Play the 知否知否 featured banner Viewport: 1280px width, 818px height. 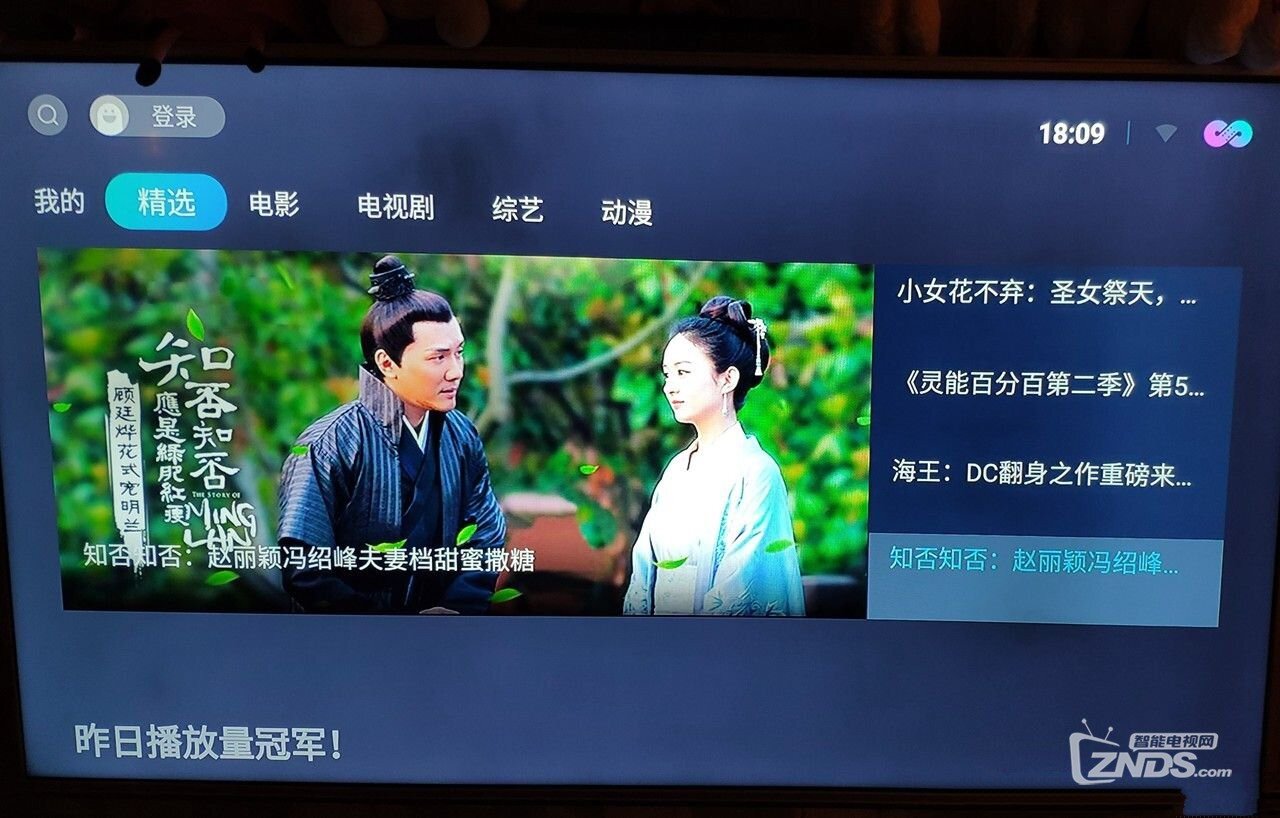click(x=455, y=430)
